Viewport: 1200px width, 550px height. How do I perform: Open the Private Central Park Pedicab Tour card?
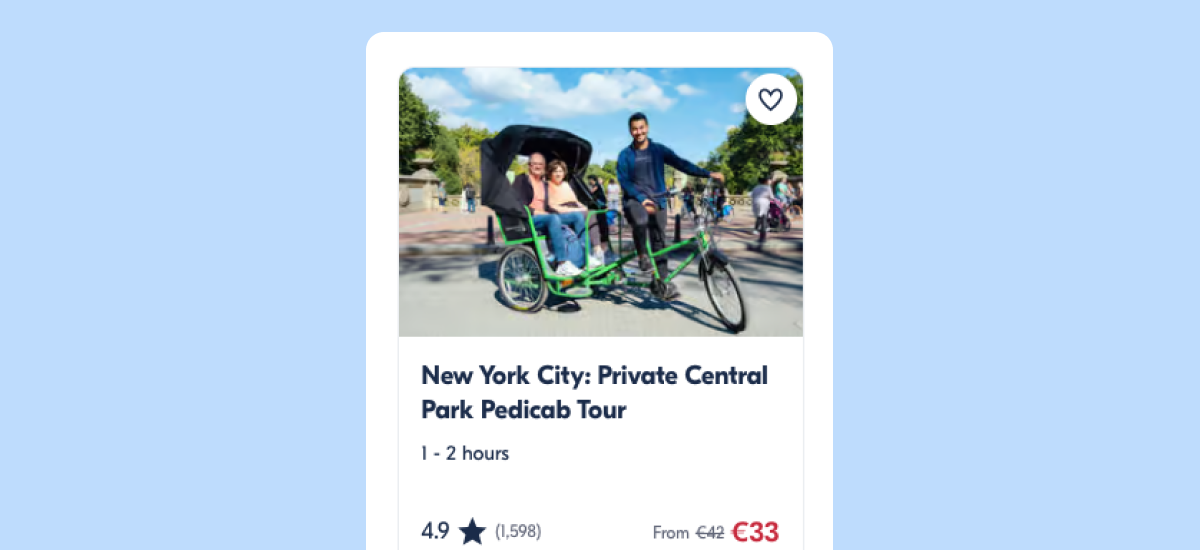[594, 392]
